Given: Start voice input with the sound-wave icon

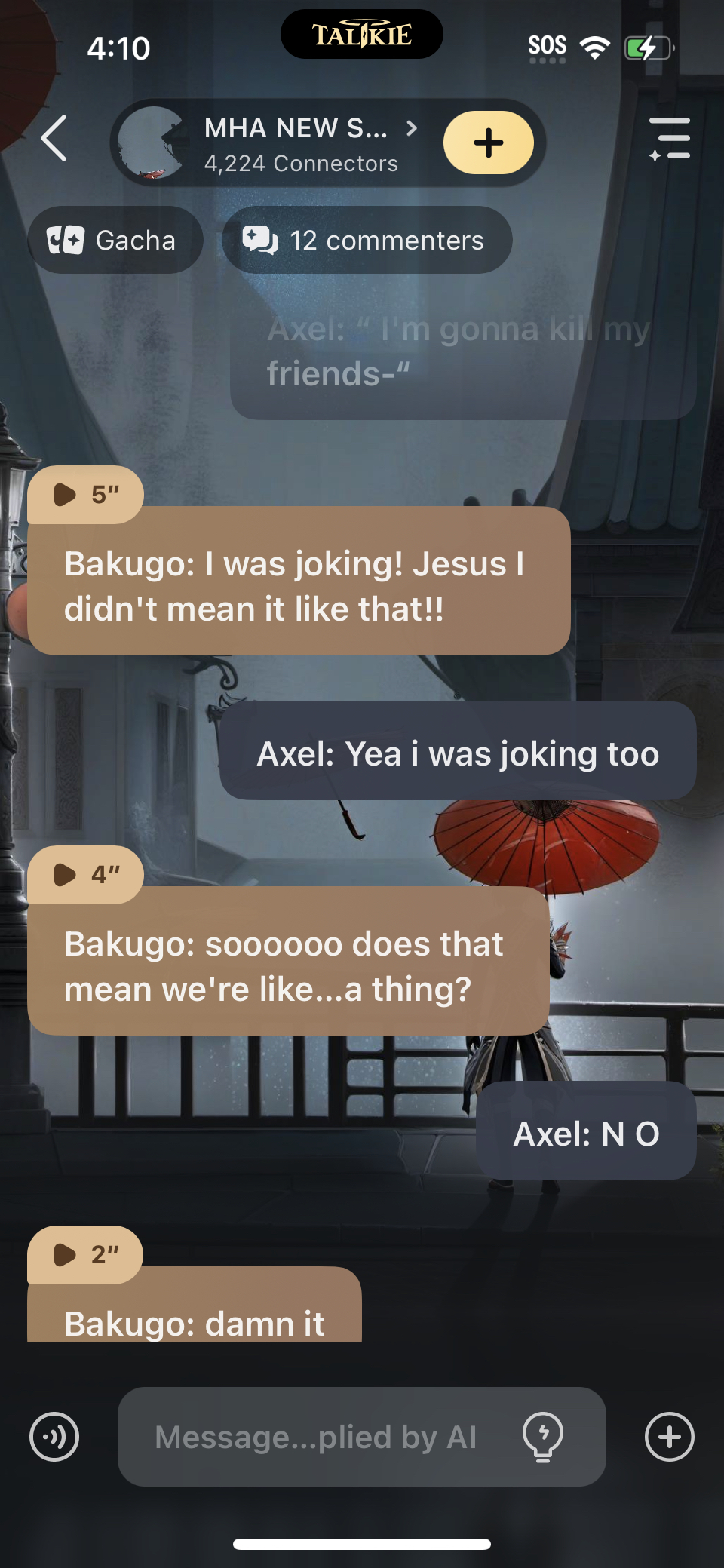Looking at the screenshot, I should click(x=54, y=1437).
